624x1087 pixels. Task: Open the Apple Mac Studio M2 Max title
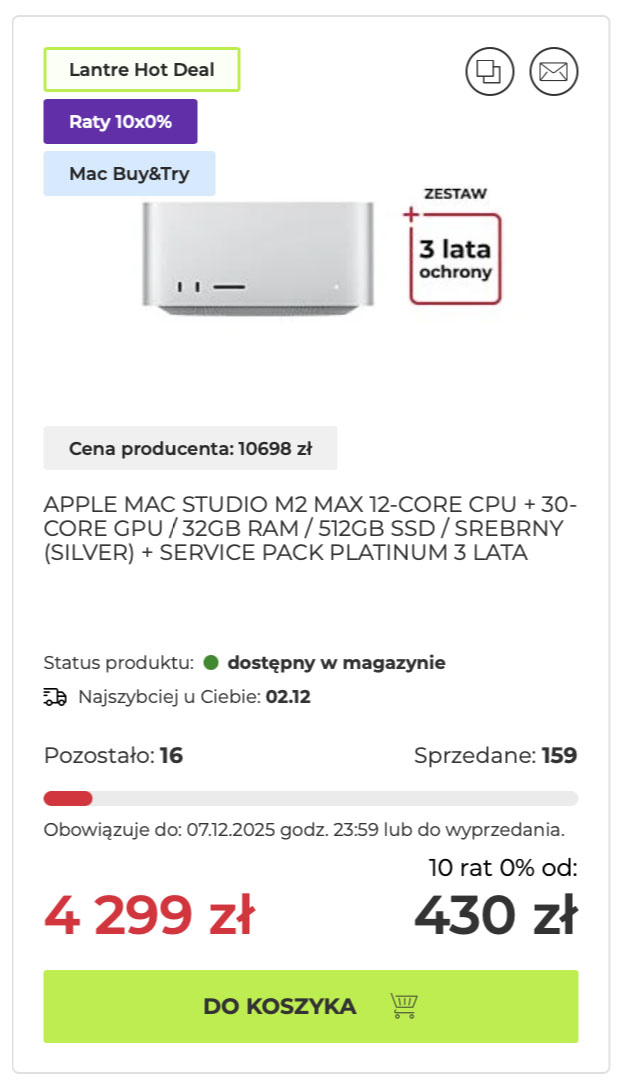click(310, 527)
